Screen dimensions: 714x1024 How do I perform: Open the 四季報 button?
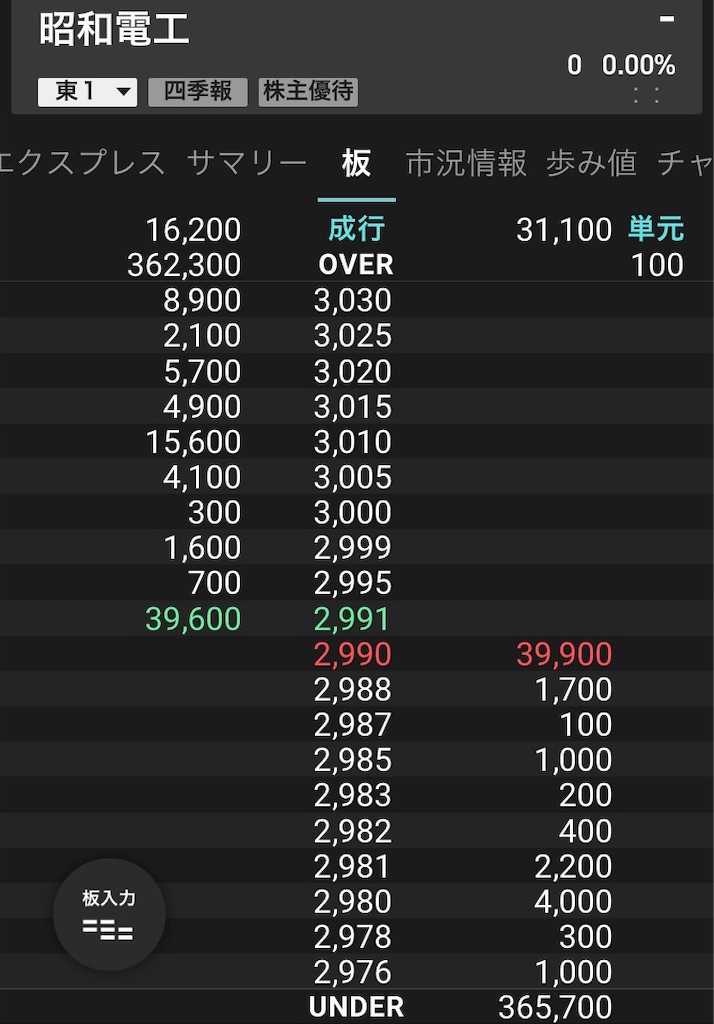197,92
